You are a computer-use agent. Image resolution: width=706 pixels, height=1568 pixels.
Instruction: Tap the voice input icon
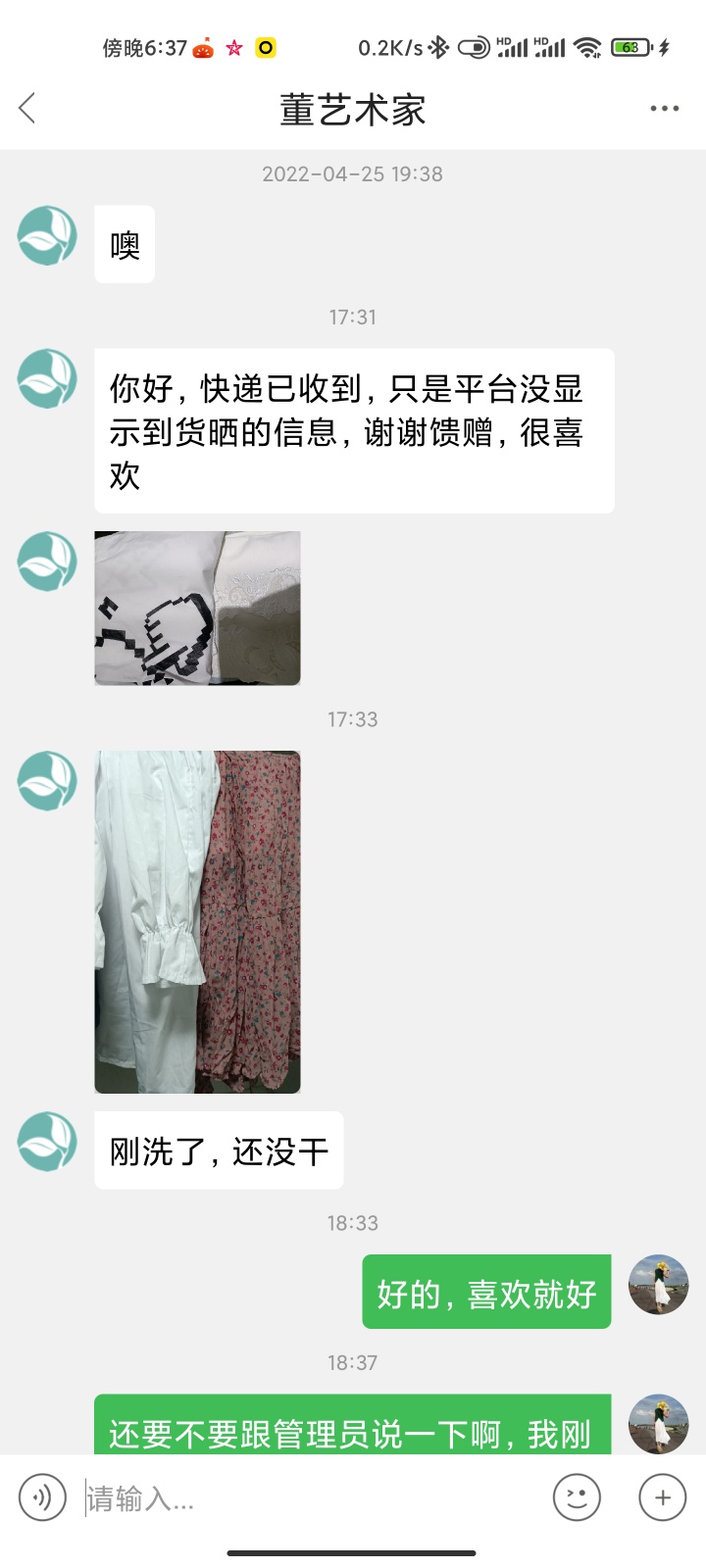[x=42, y=1497]
